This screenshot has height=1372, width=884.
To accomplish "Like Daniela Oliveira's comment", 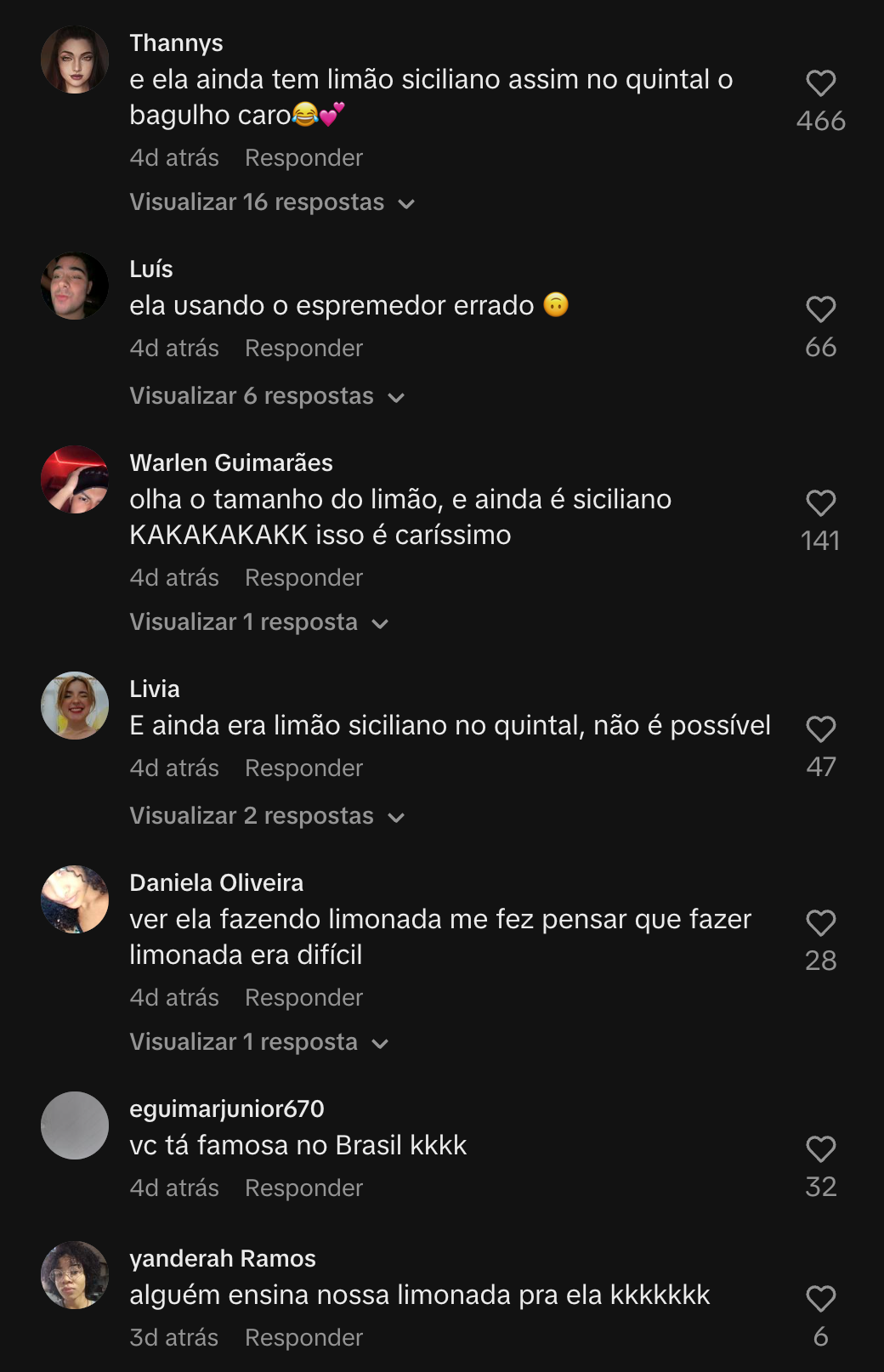I will coord(820,923).
